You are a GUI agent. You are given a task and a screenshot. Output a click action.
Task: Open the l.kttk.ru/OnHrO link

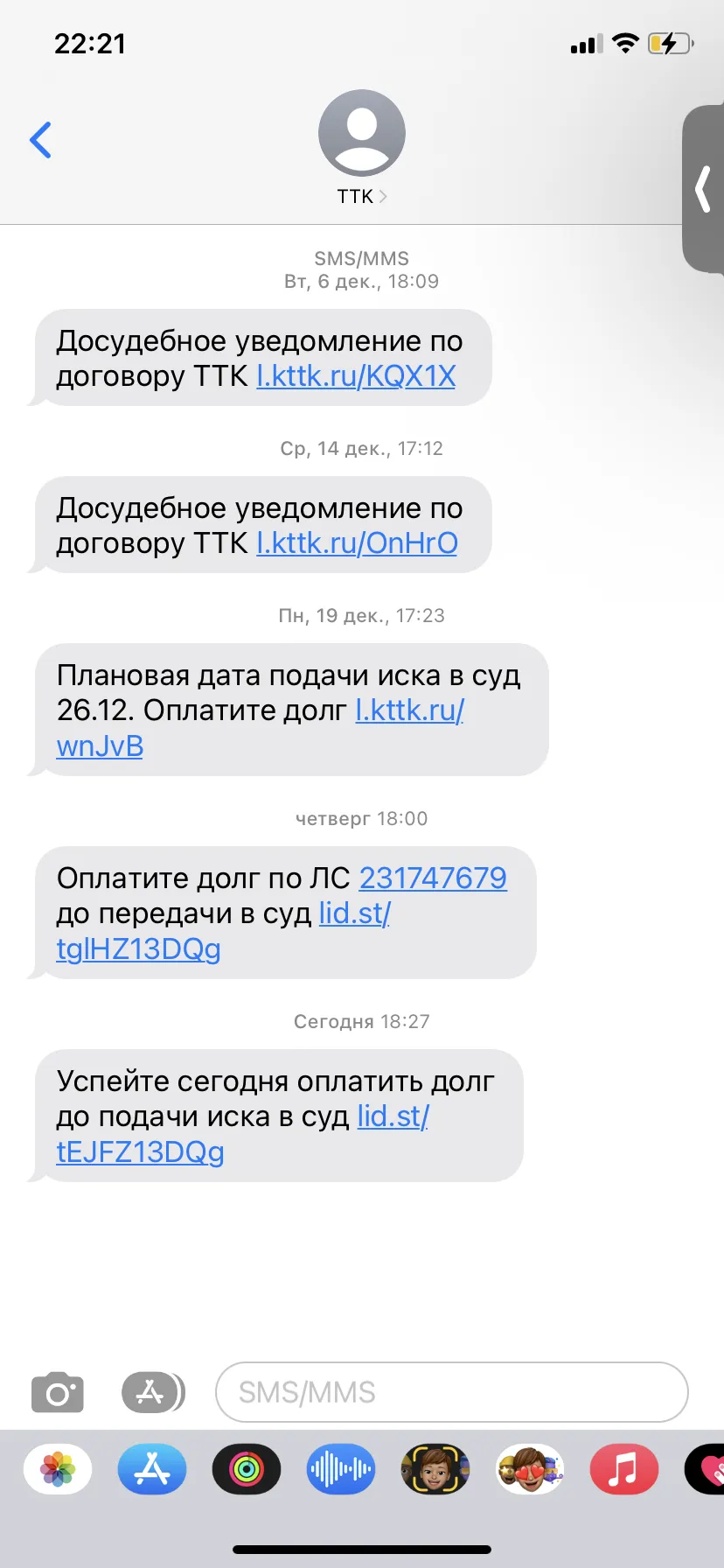(x=357, y=543)
